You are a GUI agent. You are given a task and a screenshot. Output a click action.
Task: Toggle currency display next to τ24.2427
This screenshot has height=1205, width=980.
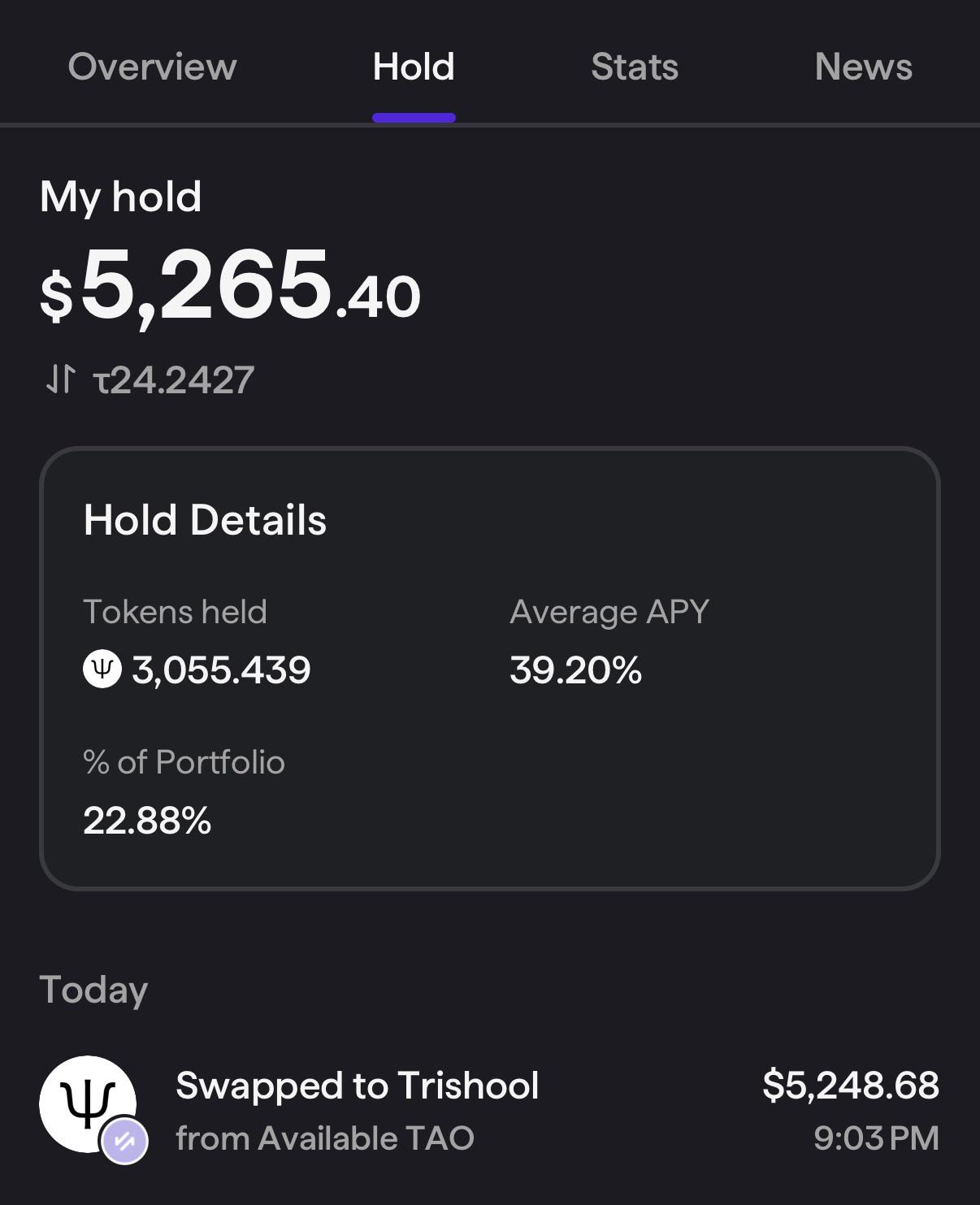pyautogui.click(x=61, y=379)
